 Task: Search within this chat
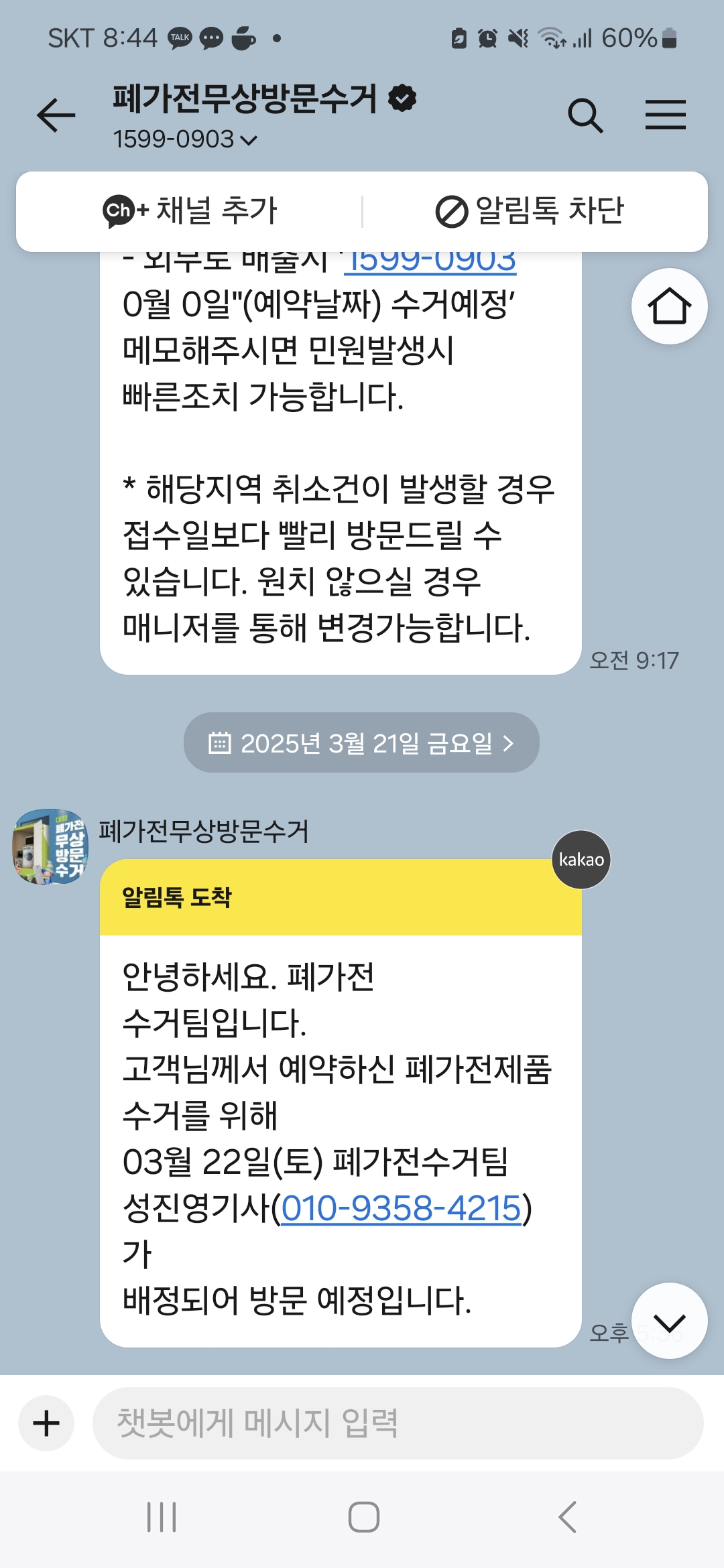click(585, 115)
